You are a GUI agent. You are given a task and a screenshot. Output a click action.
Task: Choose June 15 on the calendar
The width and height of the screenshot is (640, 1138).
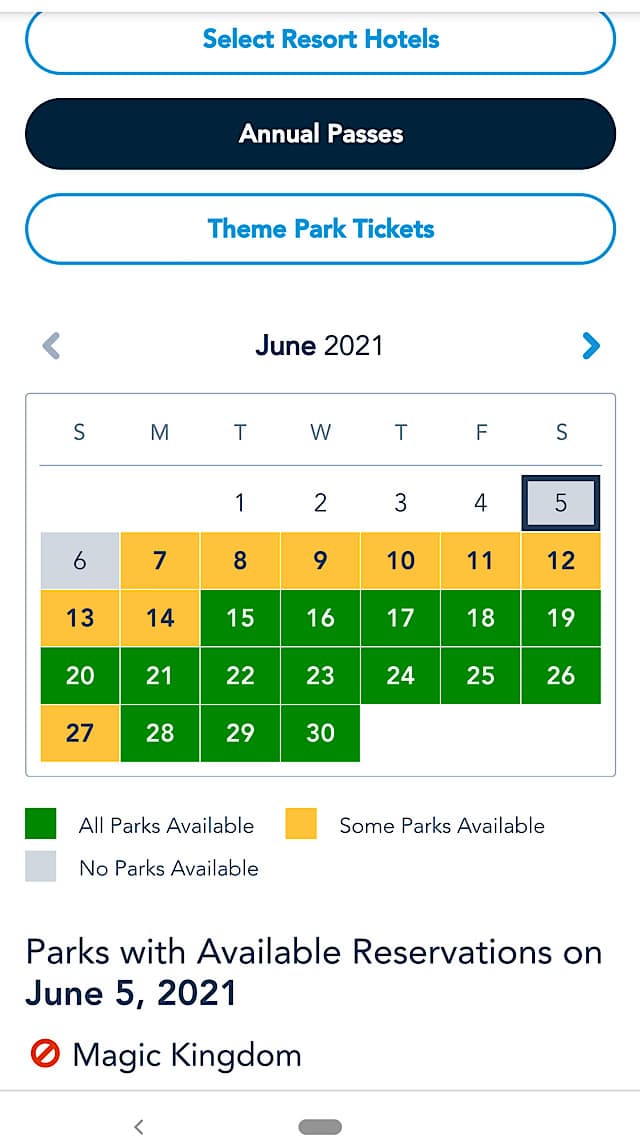pos(240,618)
